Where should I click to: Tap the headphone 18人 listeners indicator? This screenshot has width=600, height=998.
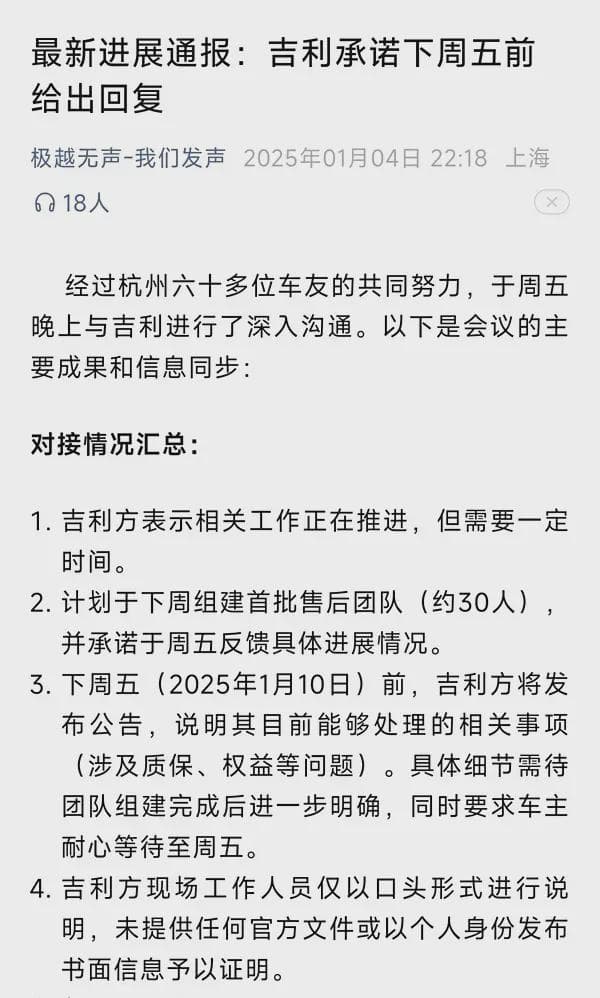click(x=71, y=203)
